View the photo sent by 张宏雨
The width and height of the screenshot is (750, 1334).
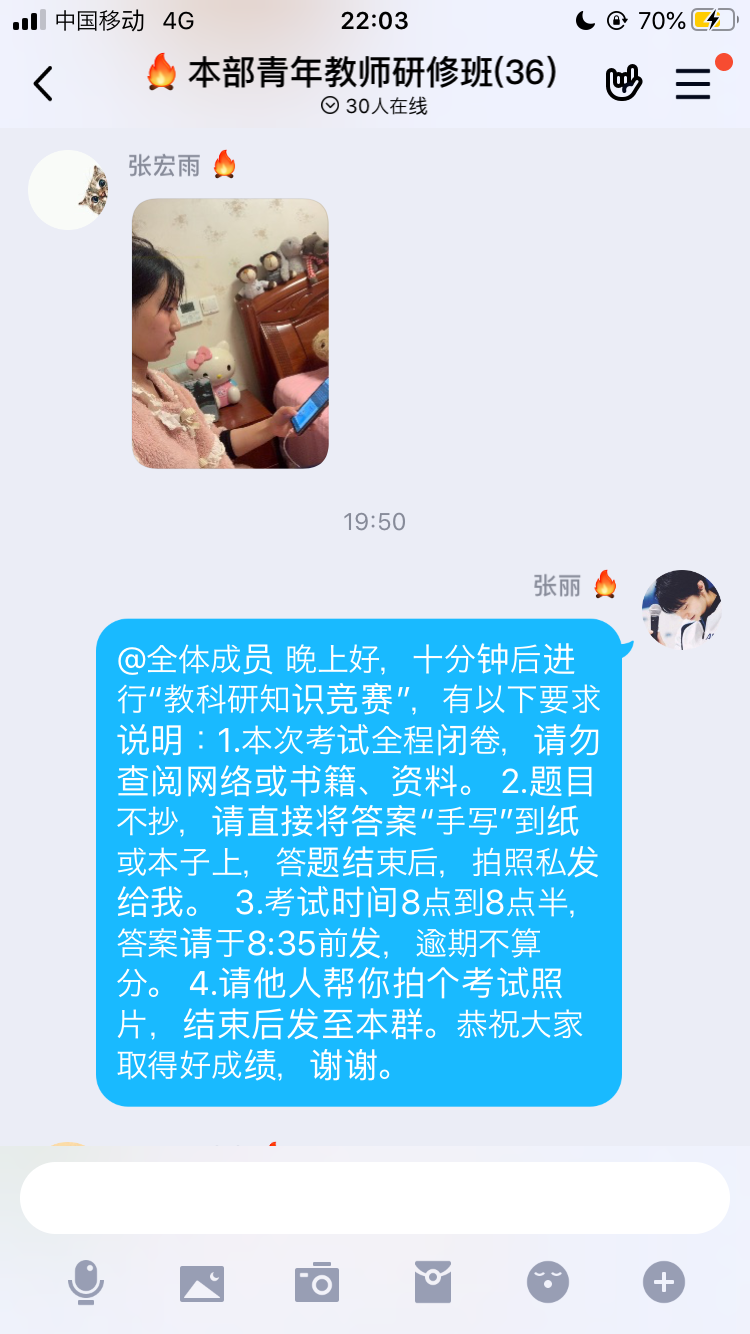230,333
